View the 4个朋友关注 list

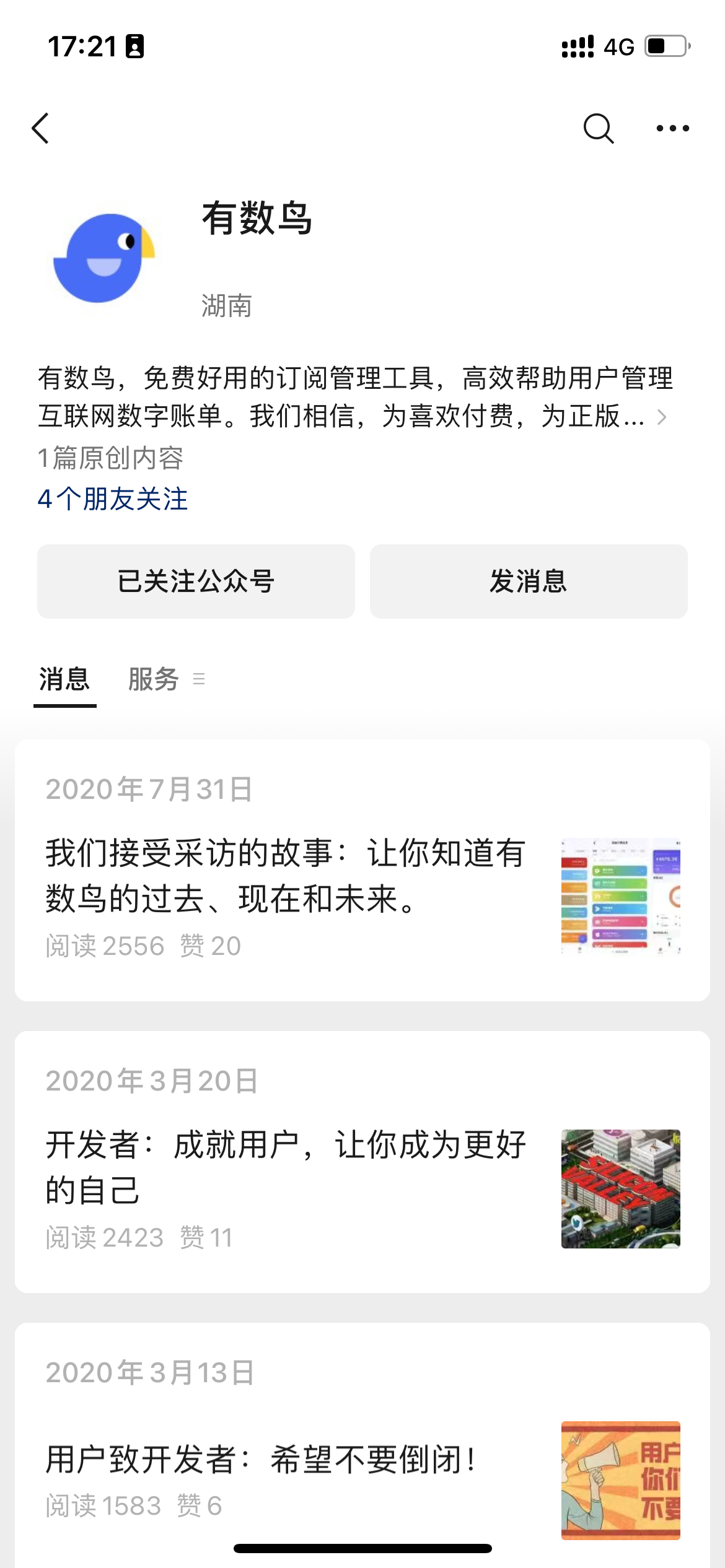pyautogui.click(x=113, y=499)
